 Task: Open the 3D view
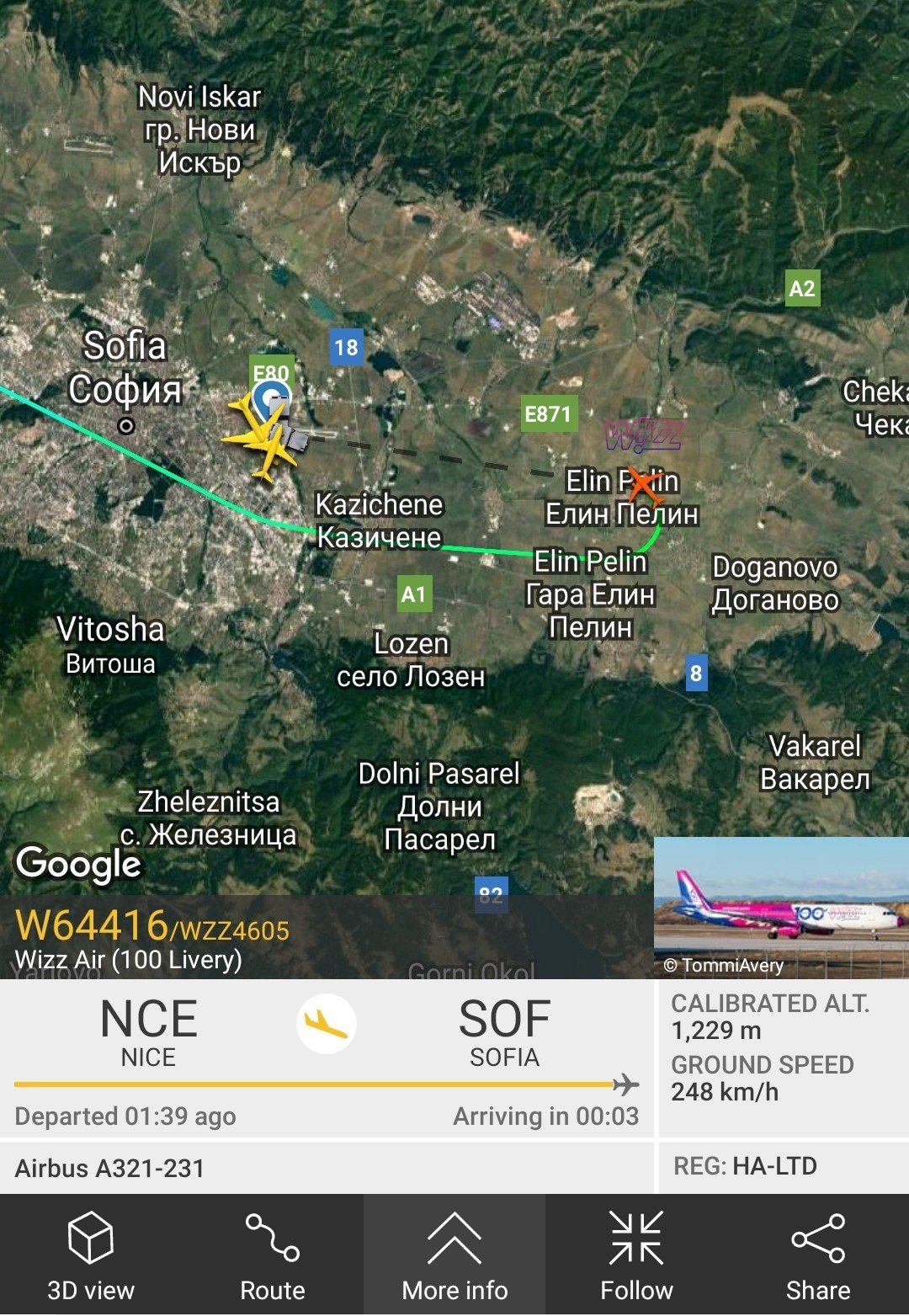(x=91, y=1255)
